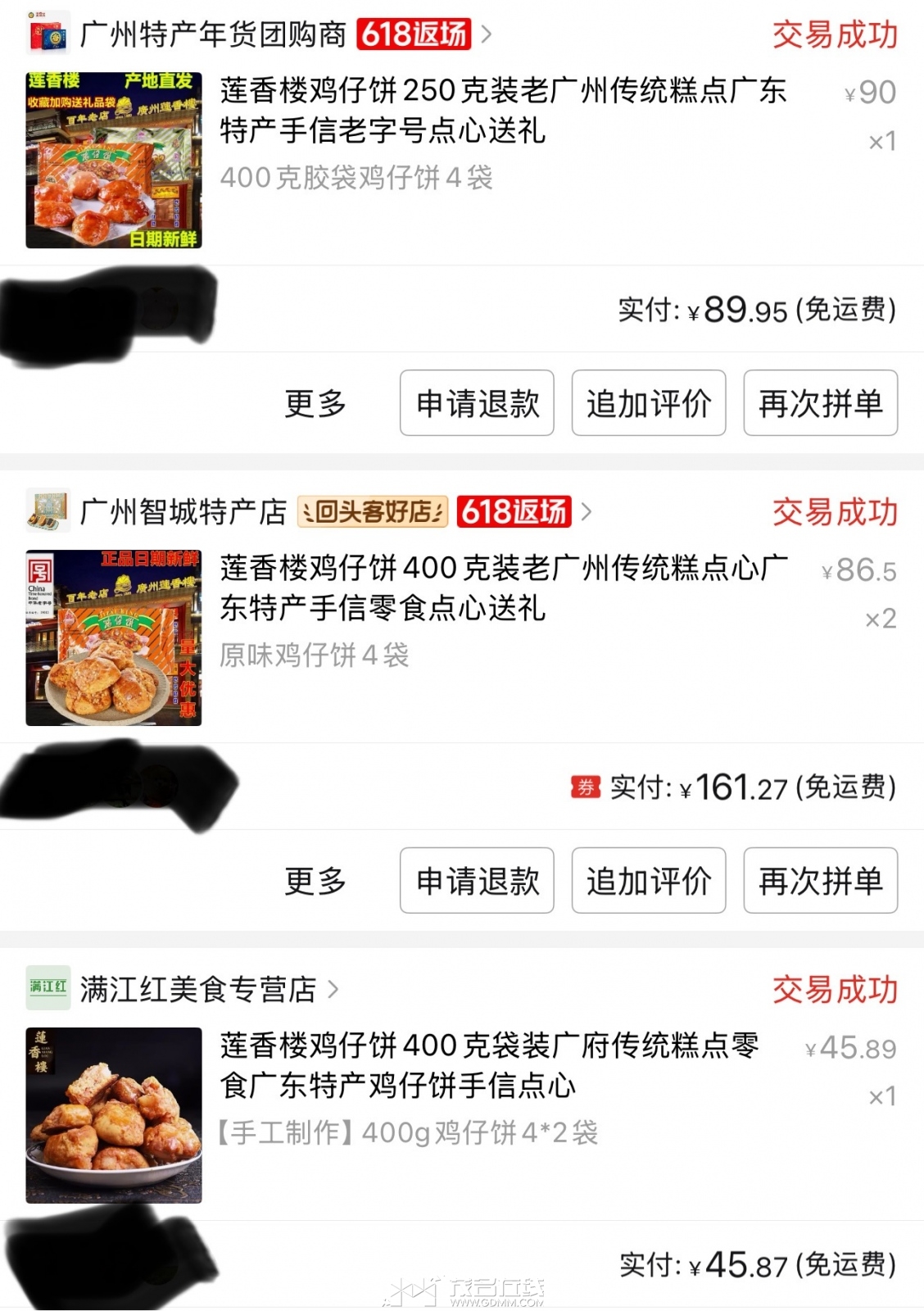This screenshot has width=924, height=1311.
Task: Tap 更多 under the ¥89.95 order
Action: tap(315, 403)
